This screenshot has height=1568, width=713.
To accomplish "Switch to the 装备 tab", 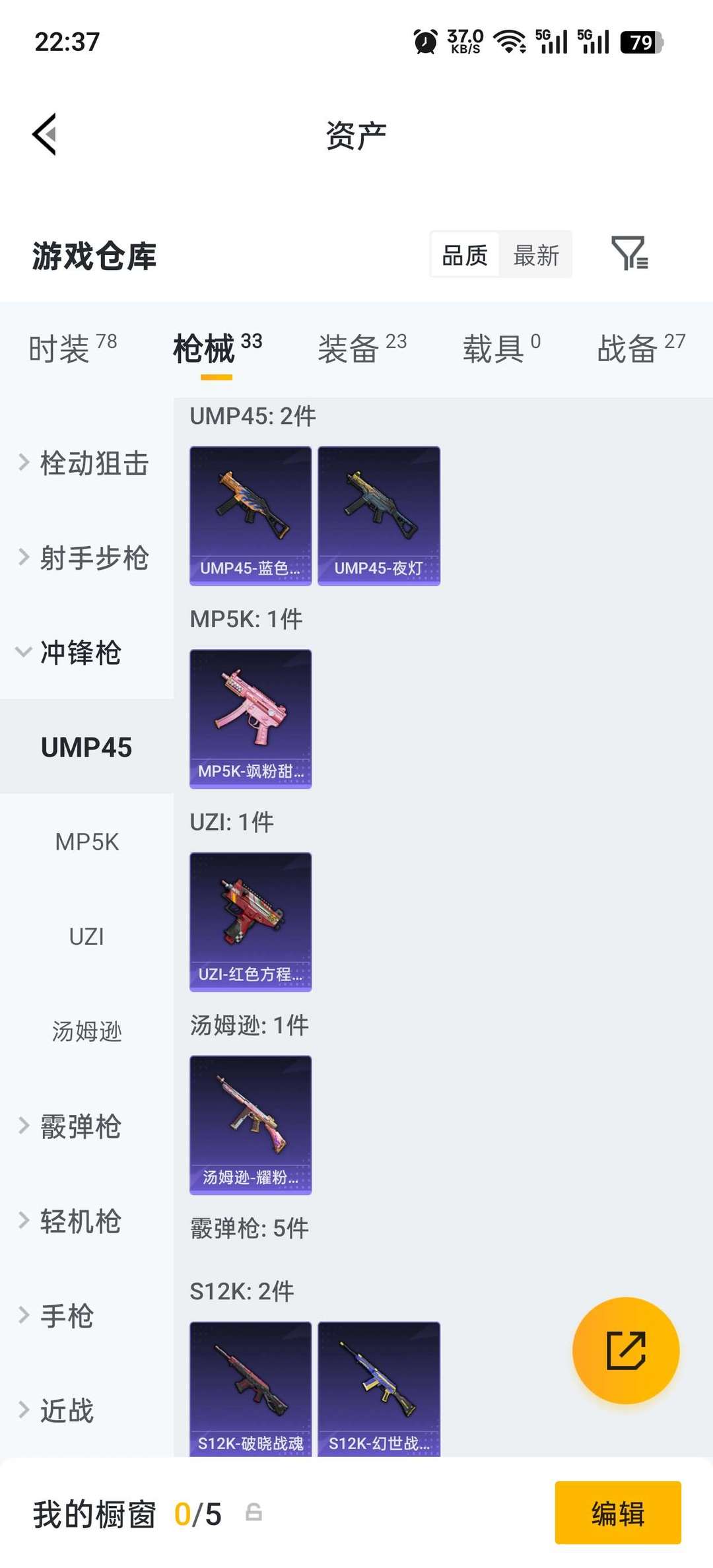I will (x=362, y=348).
